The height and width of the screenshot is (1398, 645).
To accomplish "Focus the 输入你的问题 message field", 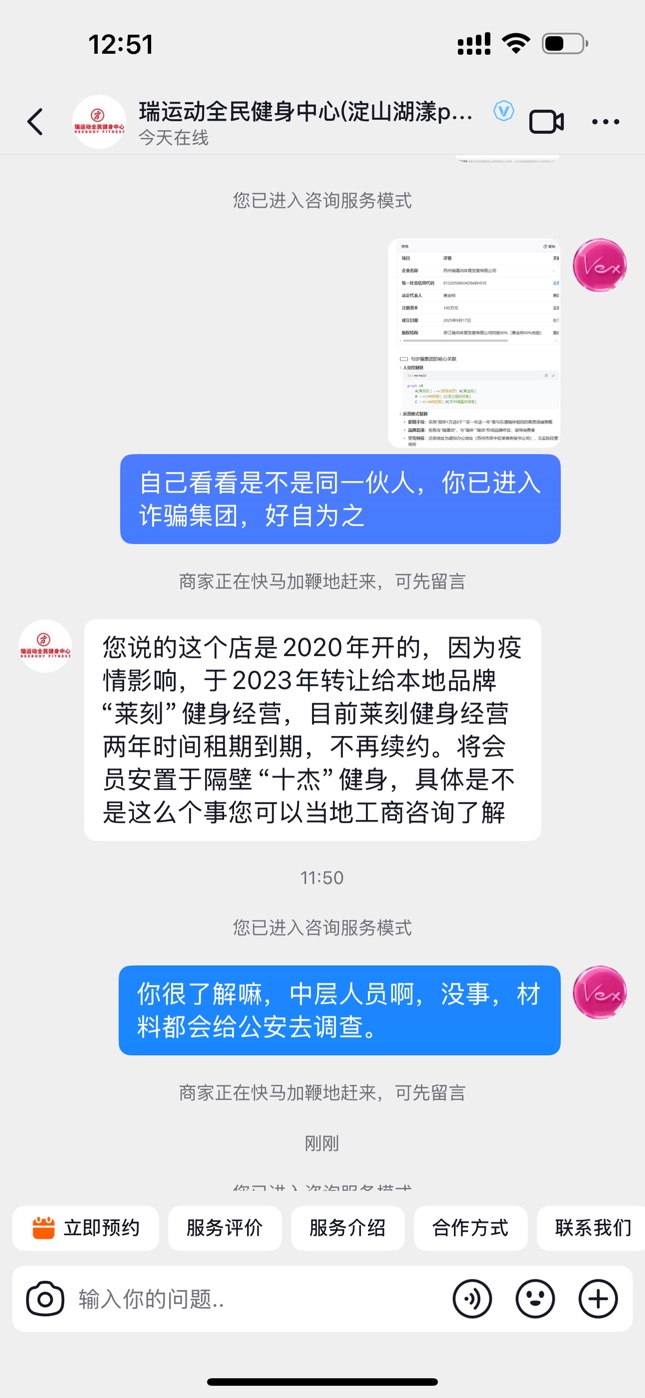I will [x=250, y=1299].
